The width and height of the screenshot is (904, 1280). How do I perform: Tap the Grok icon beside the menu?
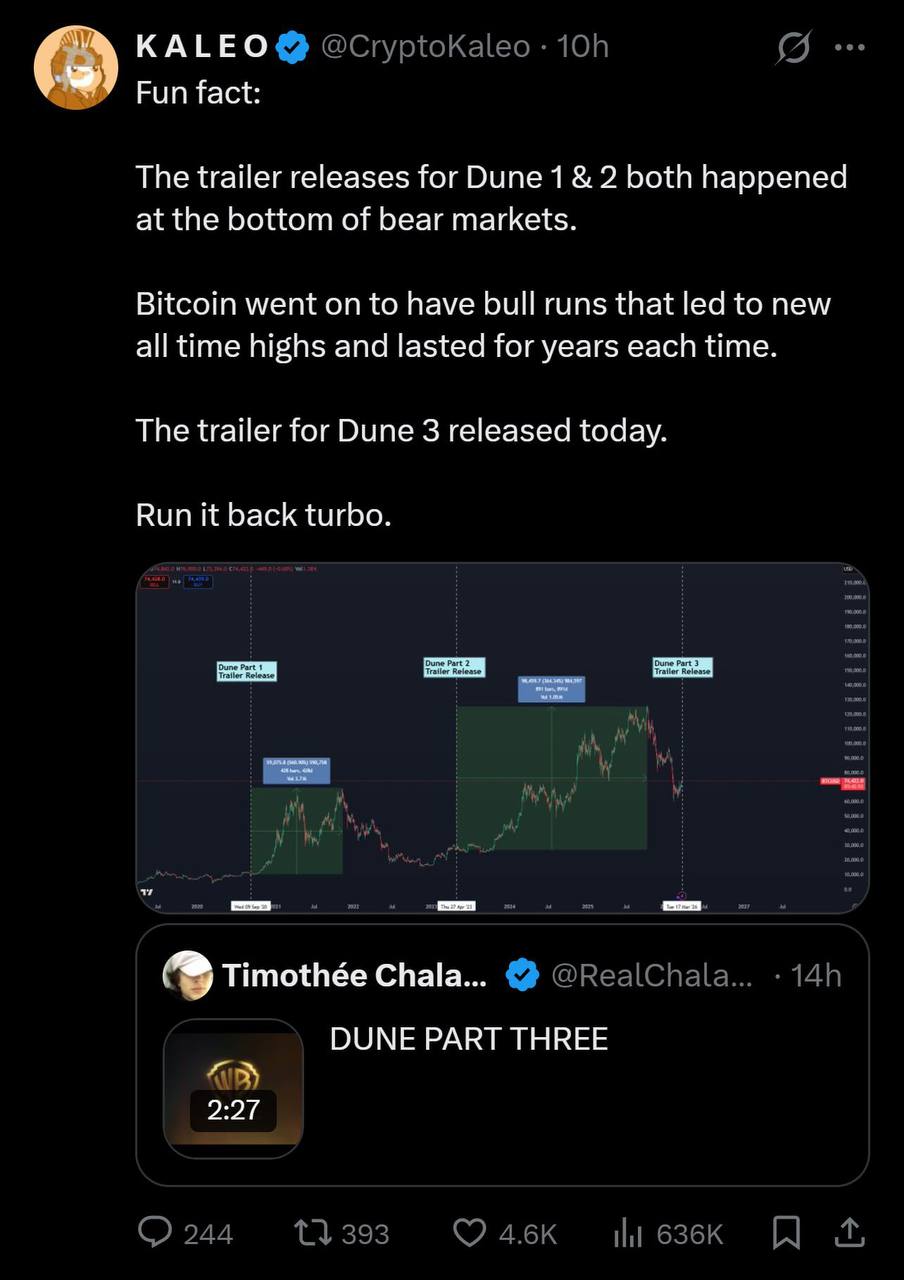pos(794,47)
